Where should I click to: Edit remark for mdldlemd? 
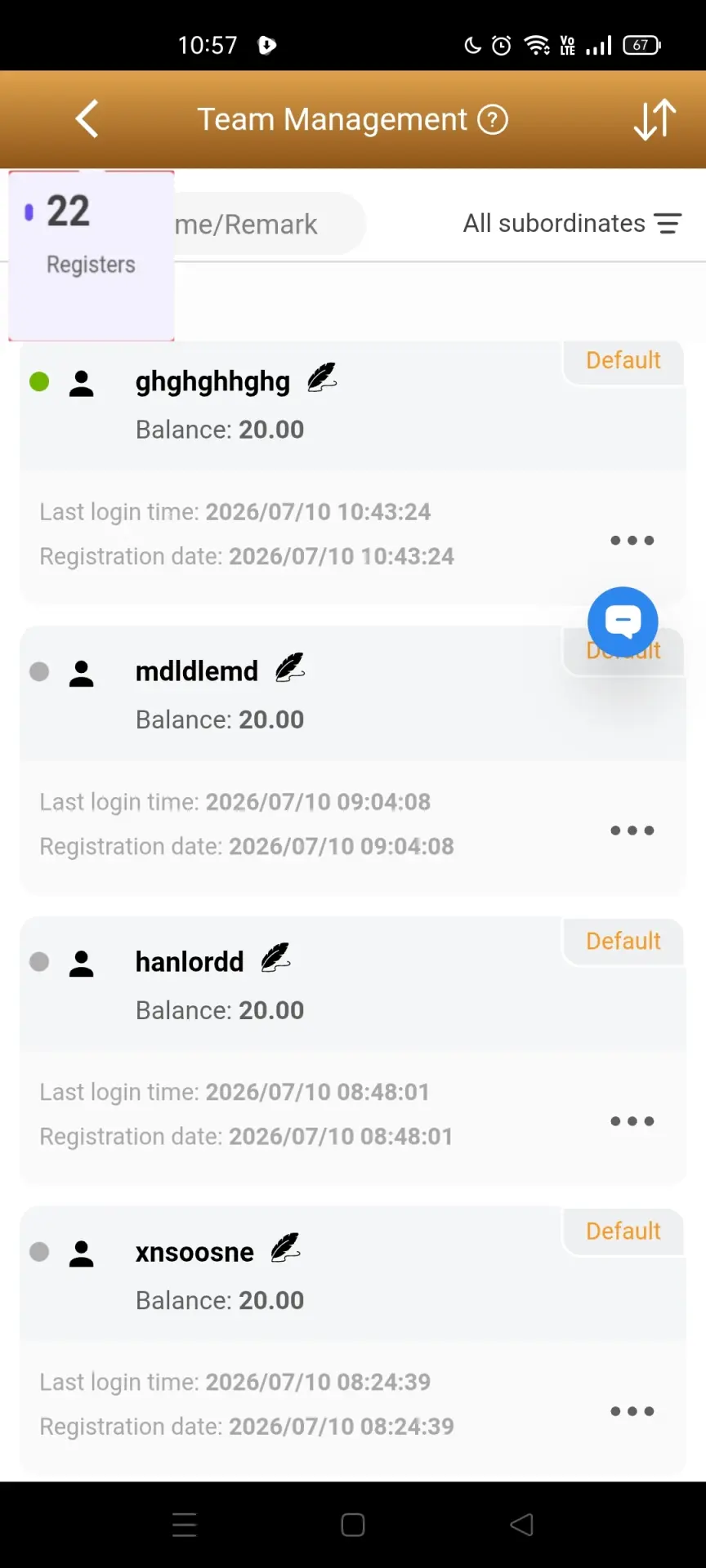[290, 668]
